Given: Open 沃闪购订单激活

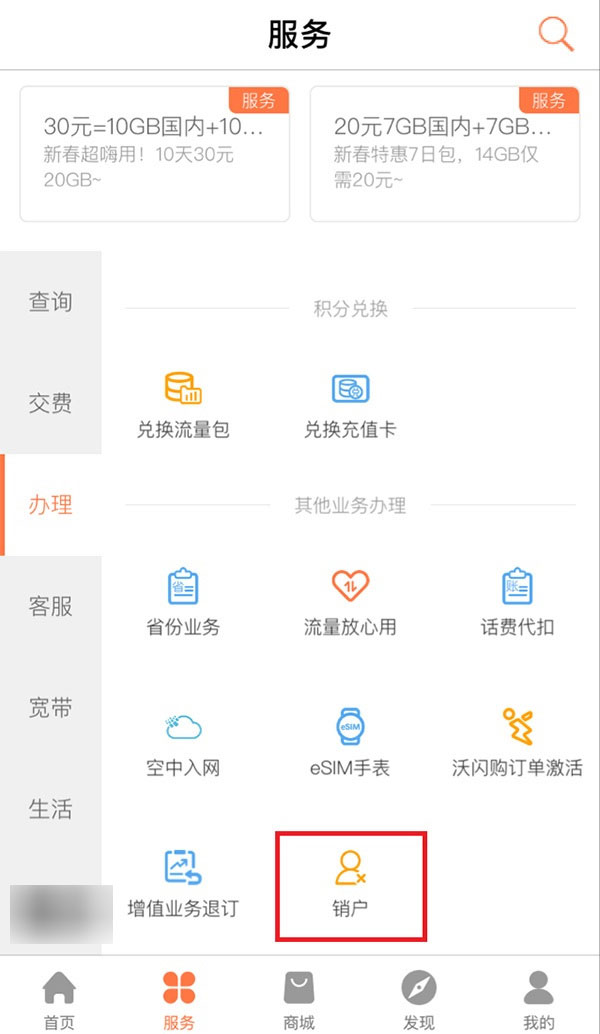Looking at the screenshot, I should pyautogui.click(x=517, y=744).
